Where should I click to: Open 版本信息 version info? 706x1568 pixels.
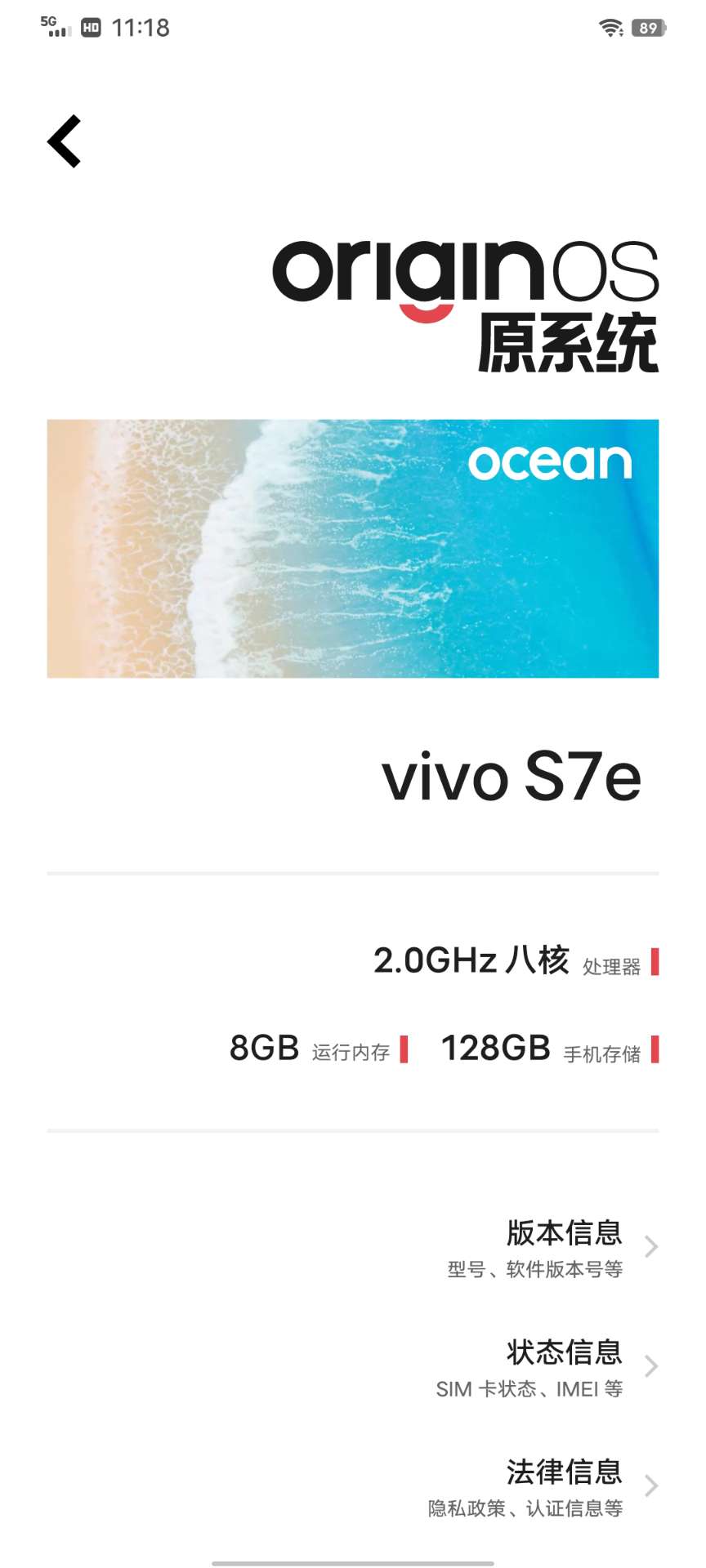pos(564,1247)
